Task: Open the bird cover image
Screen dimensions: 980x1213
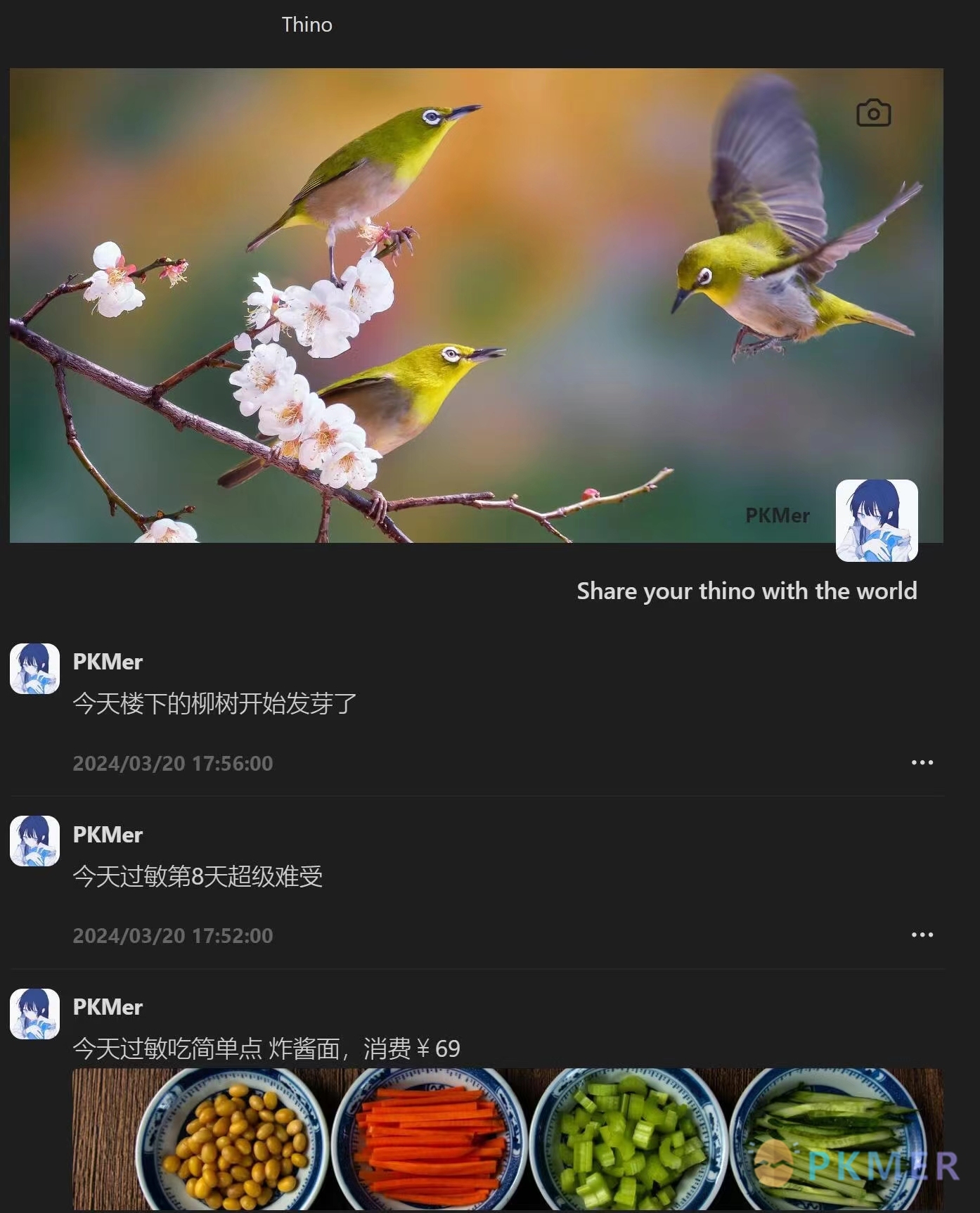Action: click(x=476, y=304)
